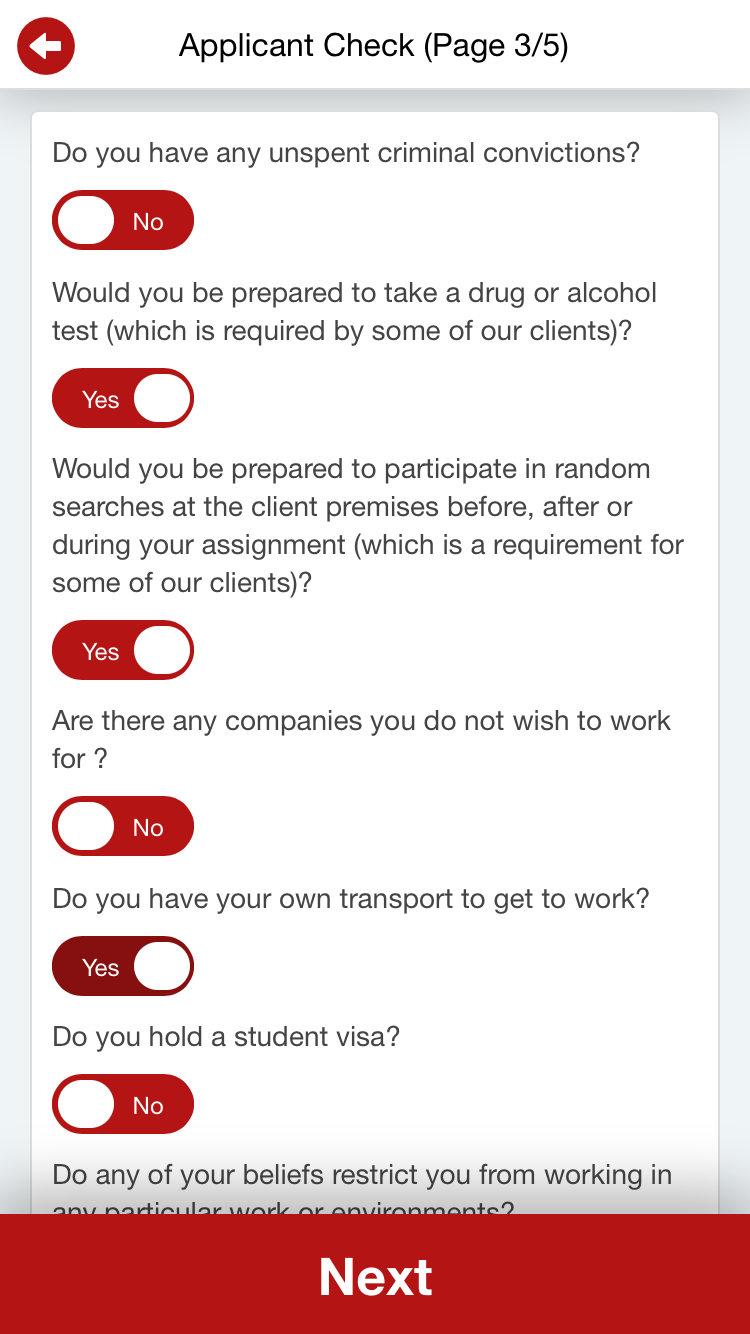Tap Next to continue to page 4
The height and width of the screenshot is (1334, 750).
[375, 1275]
